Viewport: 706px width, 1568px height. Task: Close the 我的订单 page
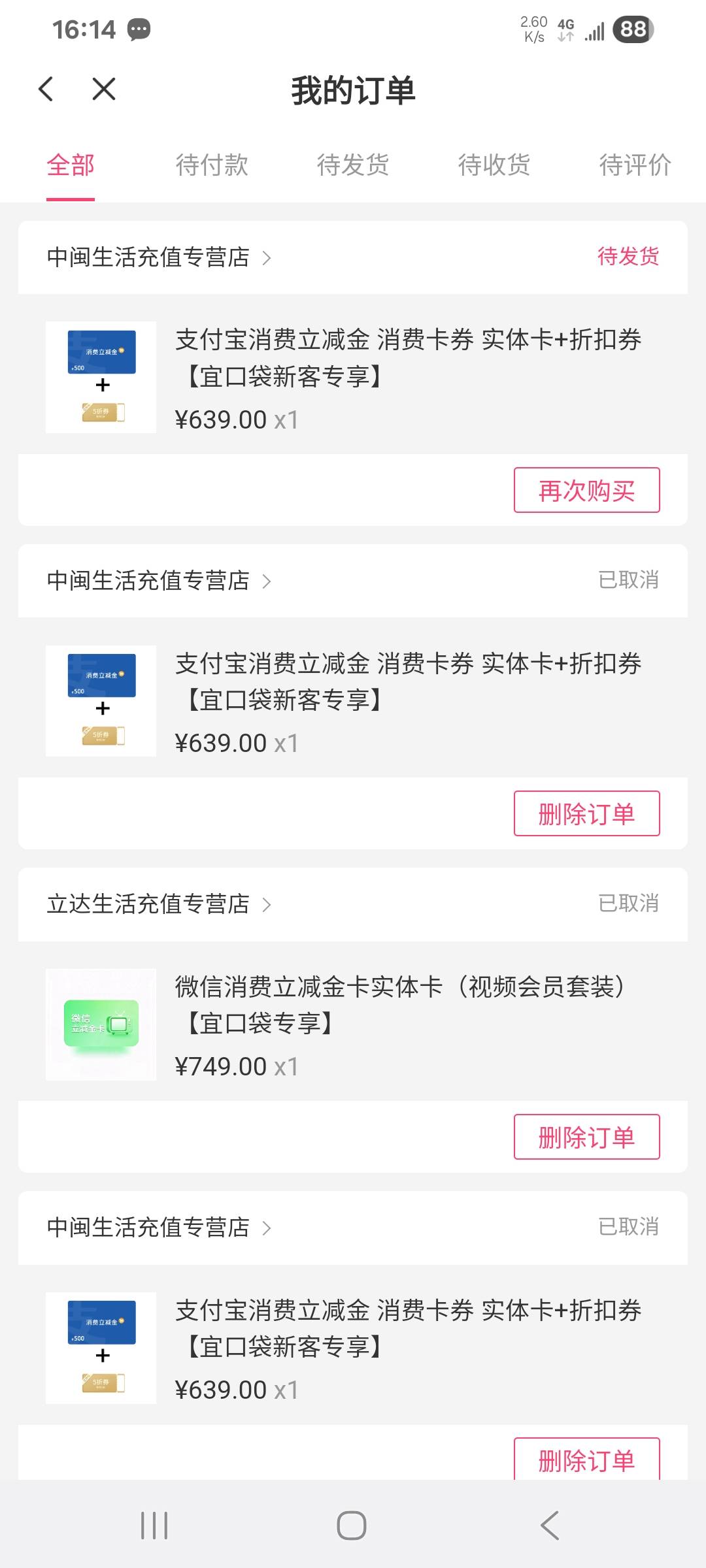coord(104,90)
